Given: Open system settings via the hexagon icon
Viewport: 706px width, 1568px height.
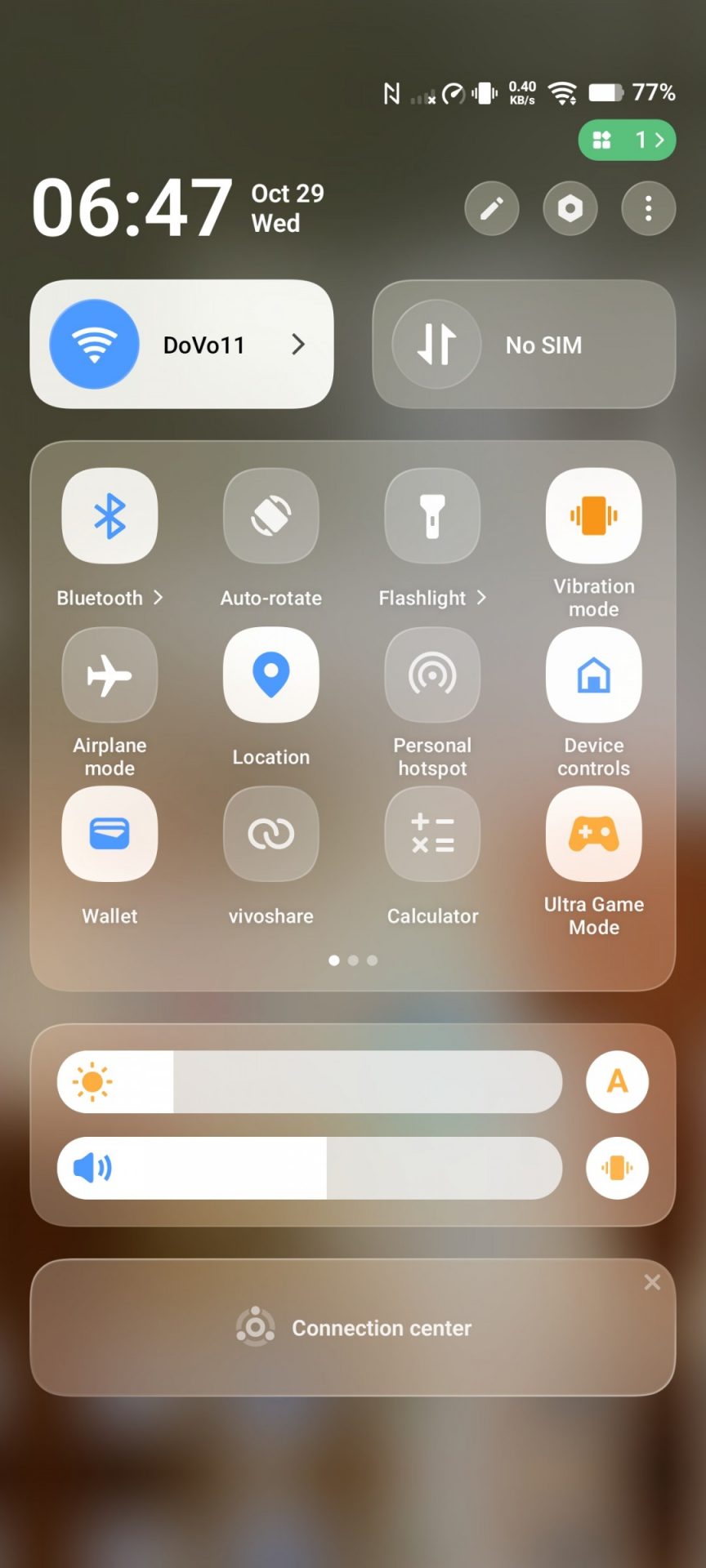Looking at the screenshot, I should (x=570, y=208).
